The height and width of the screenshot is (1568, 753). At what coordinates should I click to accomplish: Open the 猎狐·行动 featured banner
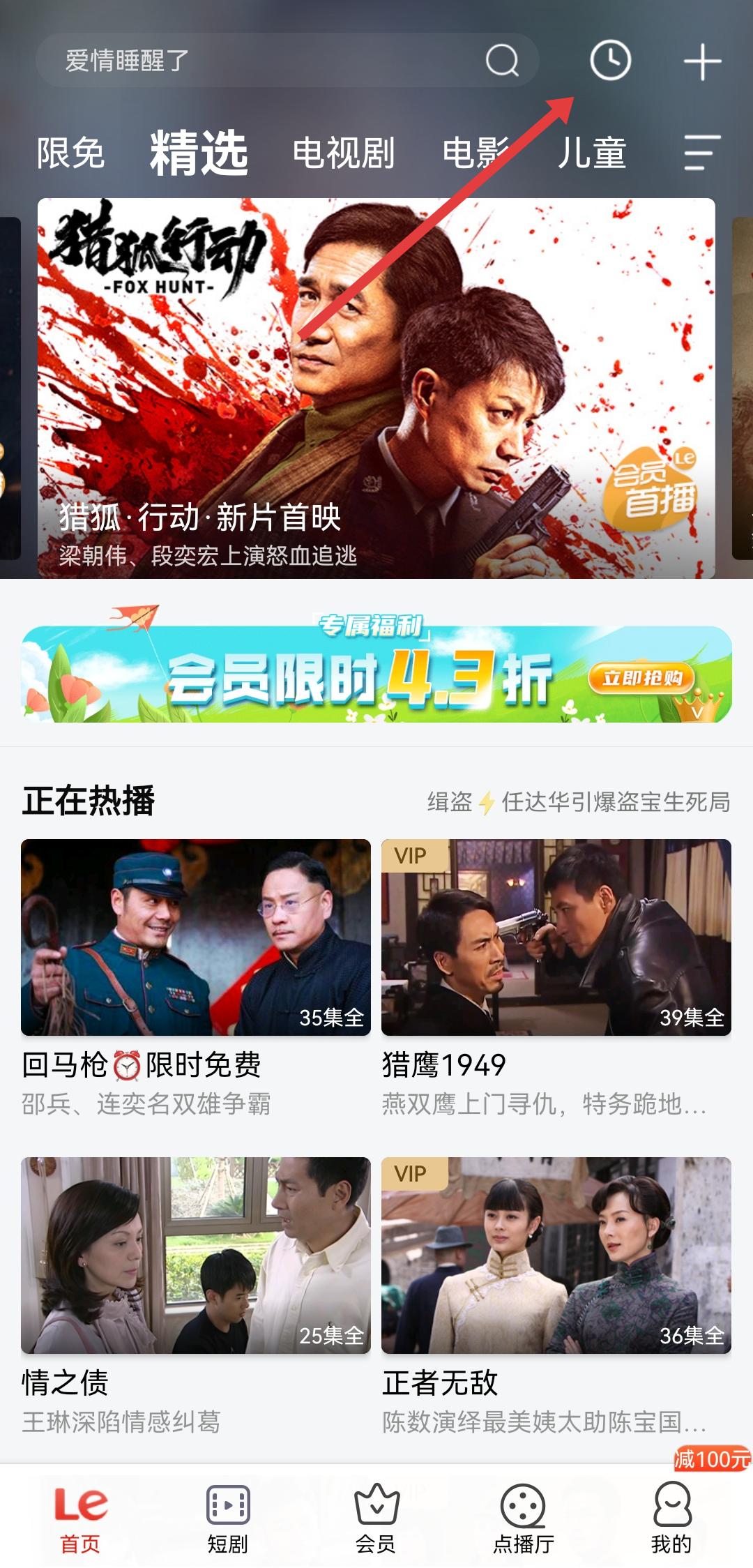click(x=376, y=388)
